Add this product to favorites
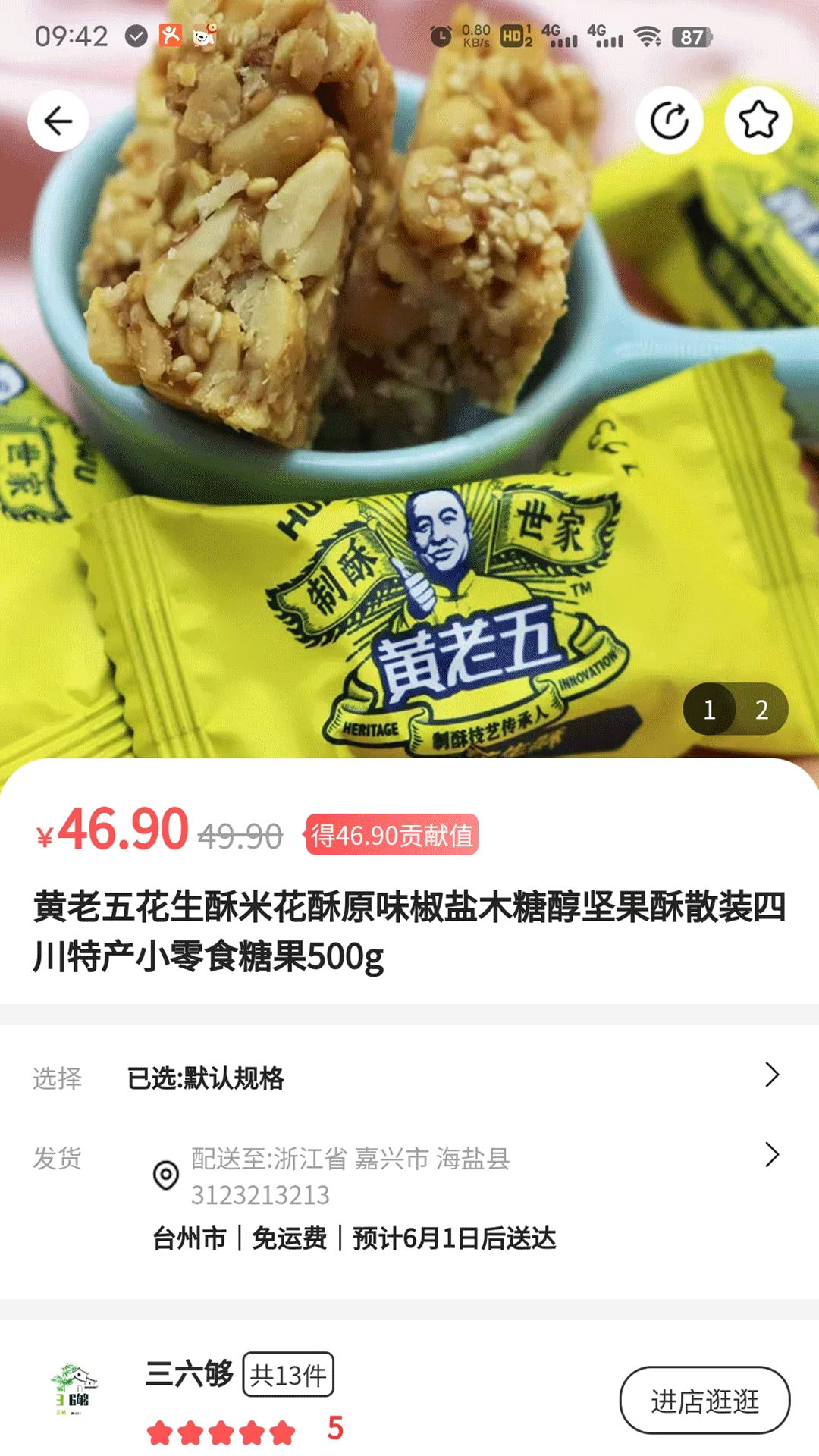Screen dimensions: 819x1456 pos(758,121)
